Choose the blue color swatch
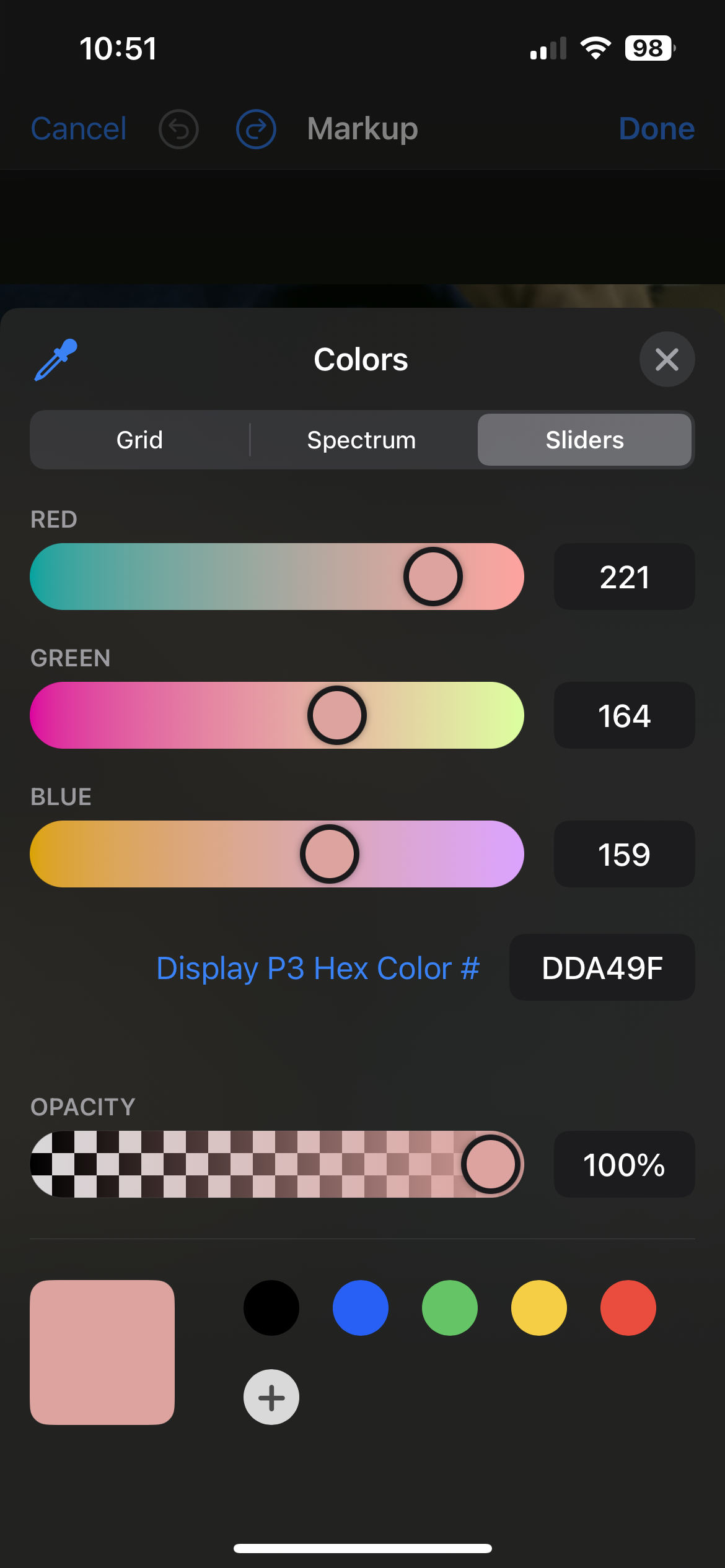The width and height of the screenshot is (725, 1568). [x=361, y=1308]
